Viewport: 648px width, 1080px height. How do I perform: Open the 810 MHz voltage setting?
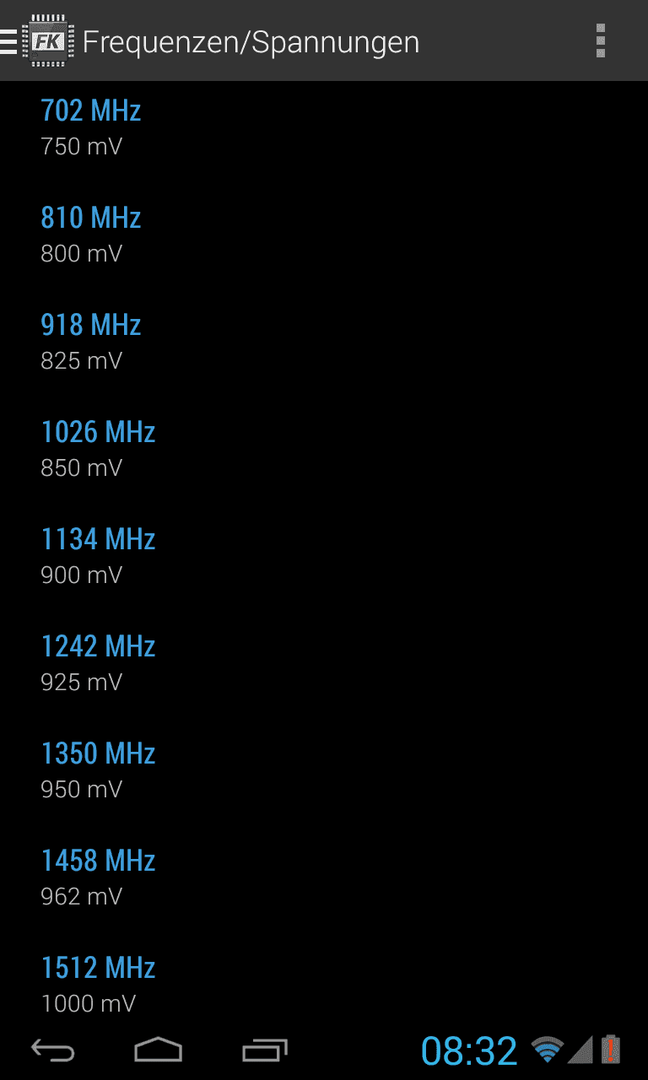click(324, 234)
